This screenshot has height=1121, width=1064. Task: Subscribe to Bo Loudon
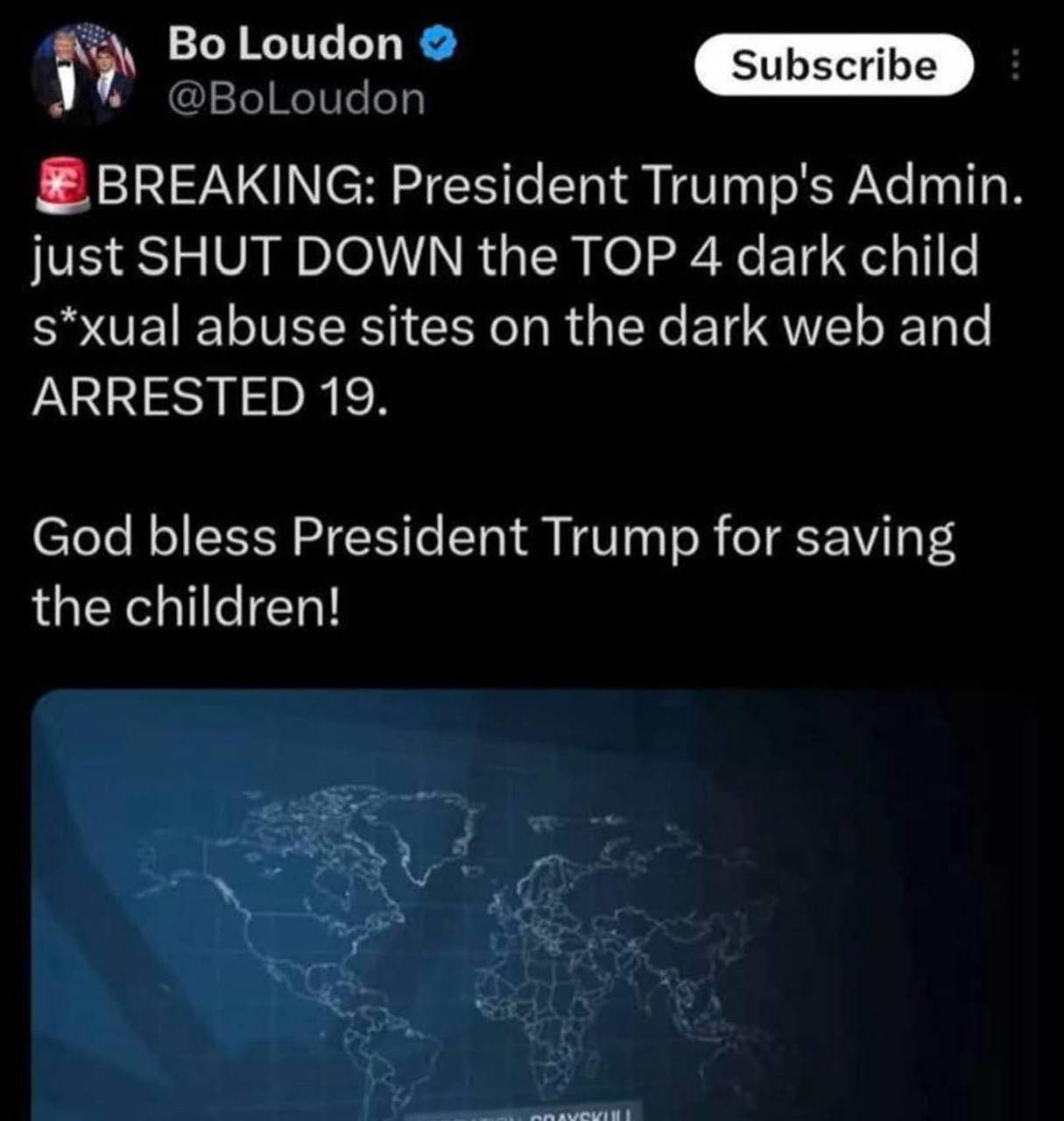833,65
